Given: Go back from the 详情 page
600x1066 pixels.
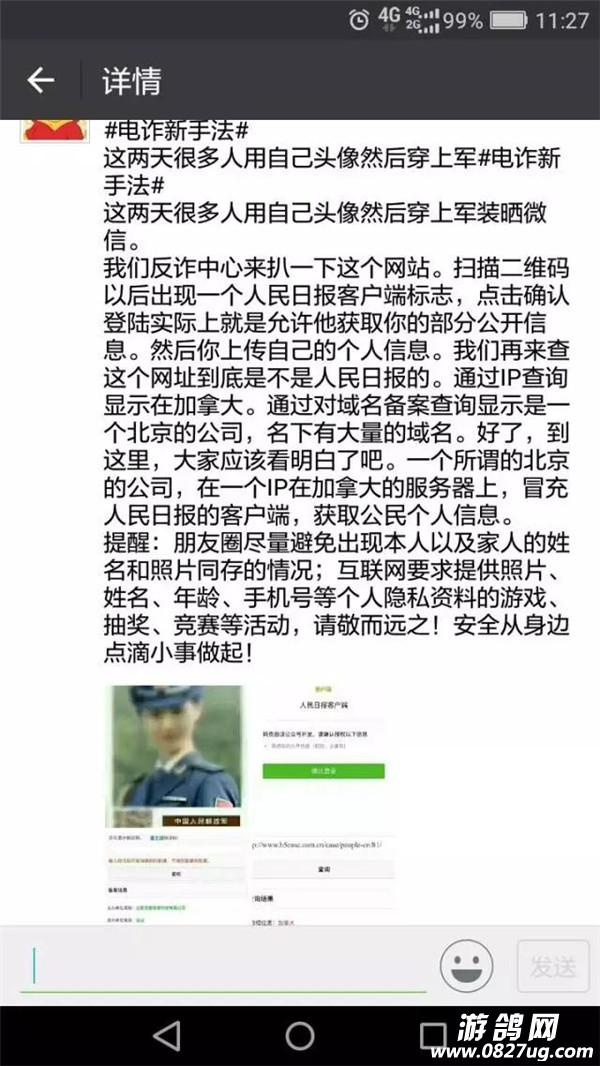Looking at the screenshot, I should point(40,81).
